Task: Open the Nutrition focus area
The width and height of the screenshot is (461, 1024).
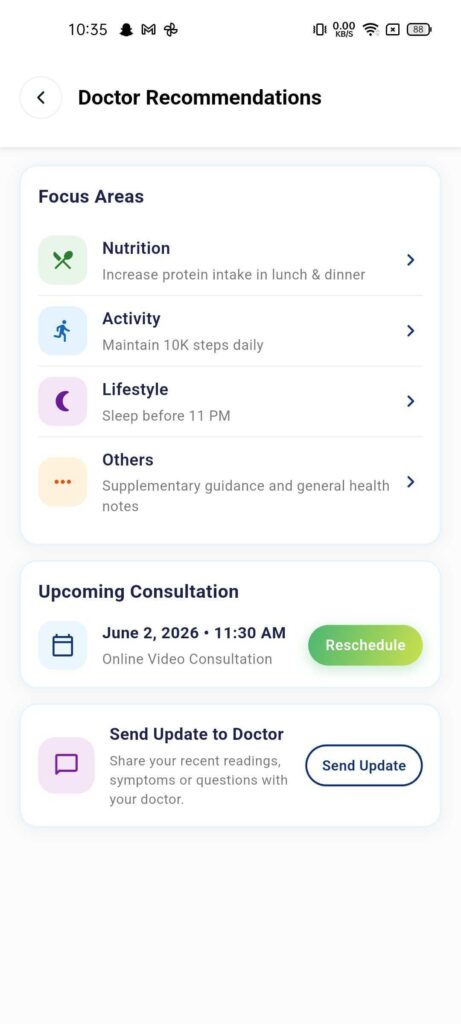Action: click(x=230, y=261)
